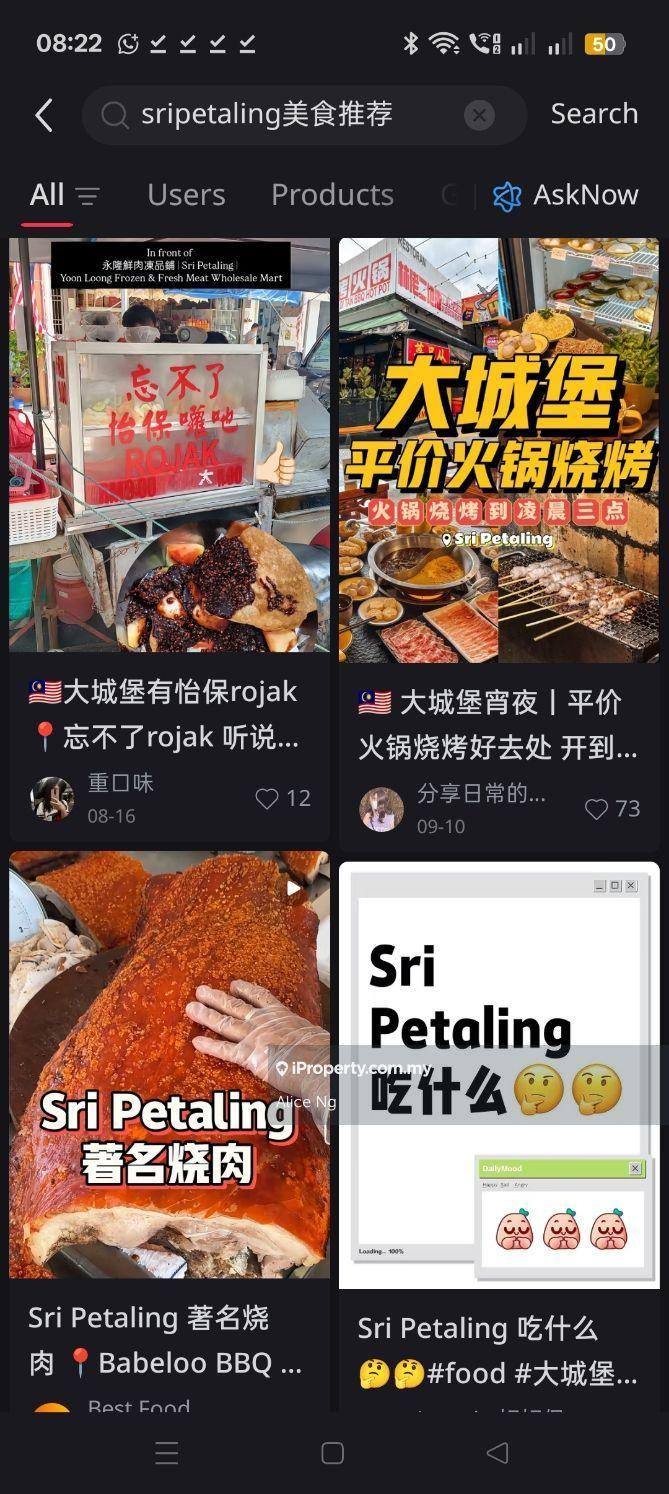
Task: Go back using the top arrow
Action: [x=44, y=115]
